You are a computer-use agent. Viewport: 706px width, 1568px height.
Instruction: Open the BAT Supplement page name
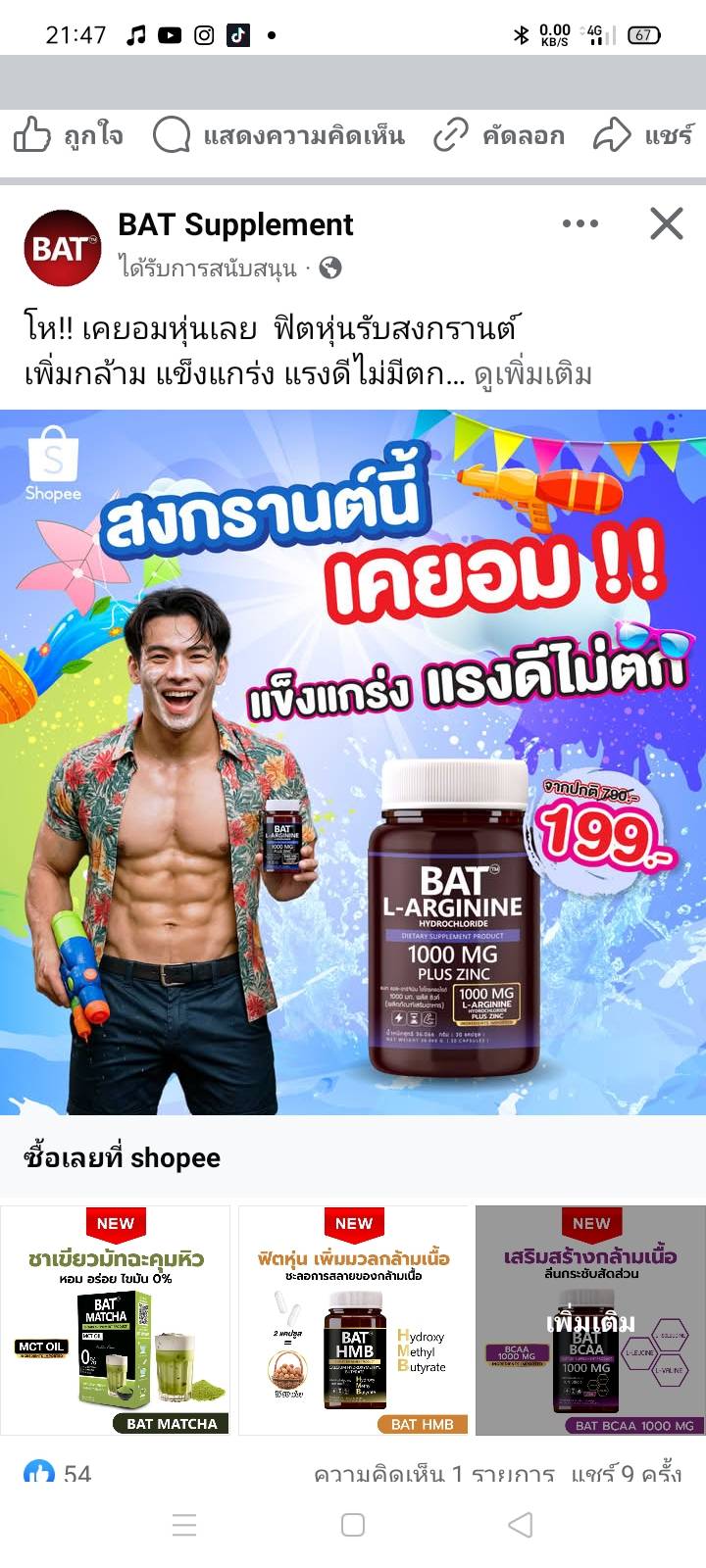click(235, 225)
